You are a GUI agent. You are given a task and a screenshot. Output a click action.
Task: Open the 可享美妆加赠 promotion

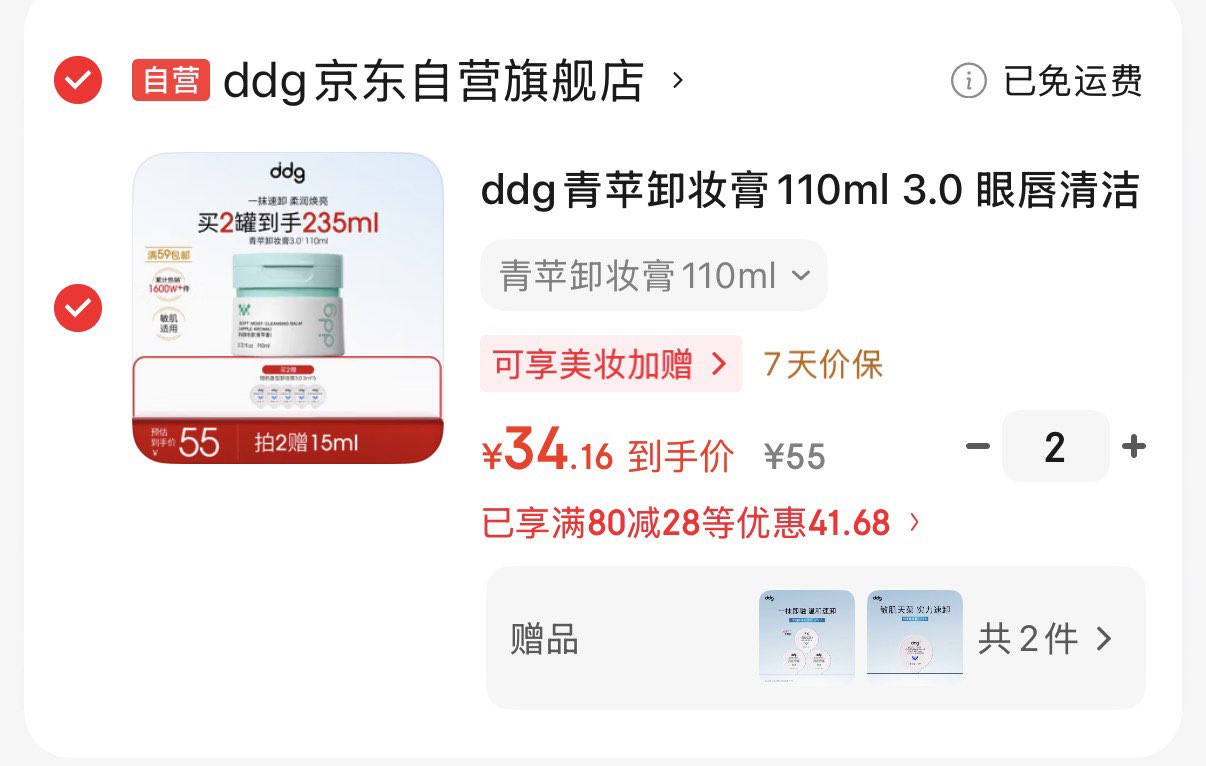pyautogui.click(x=611, y=364)
